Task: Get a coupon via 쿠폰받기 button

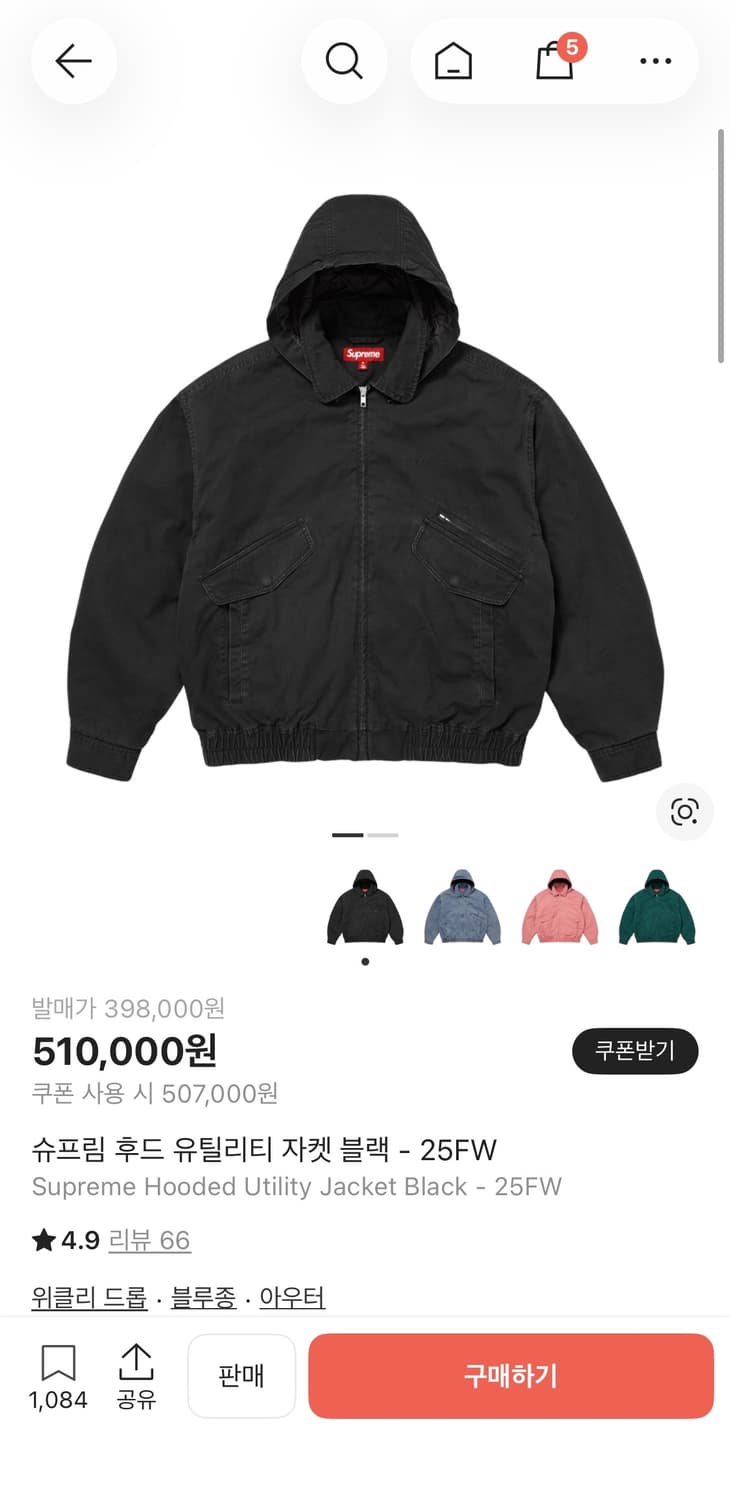Action: 635,1051
